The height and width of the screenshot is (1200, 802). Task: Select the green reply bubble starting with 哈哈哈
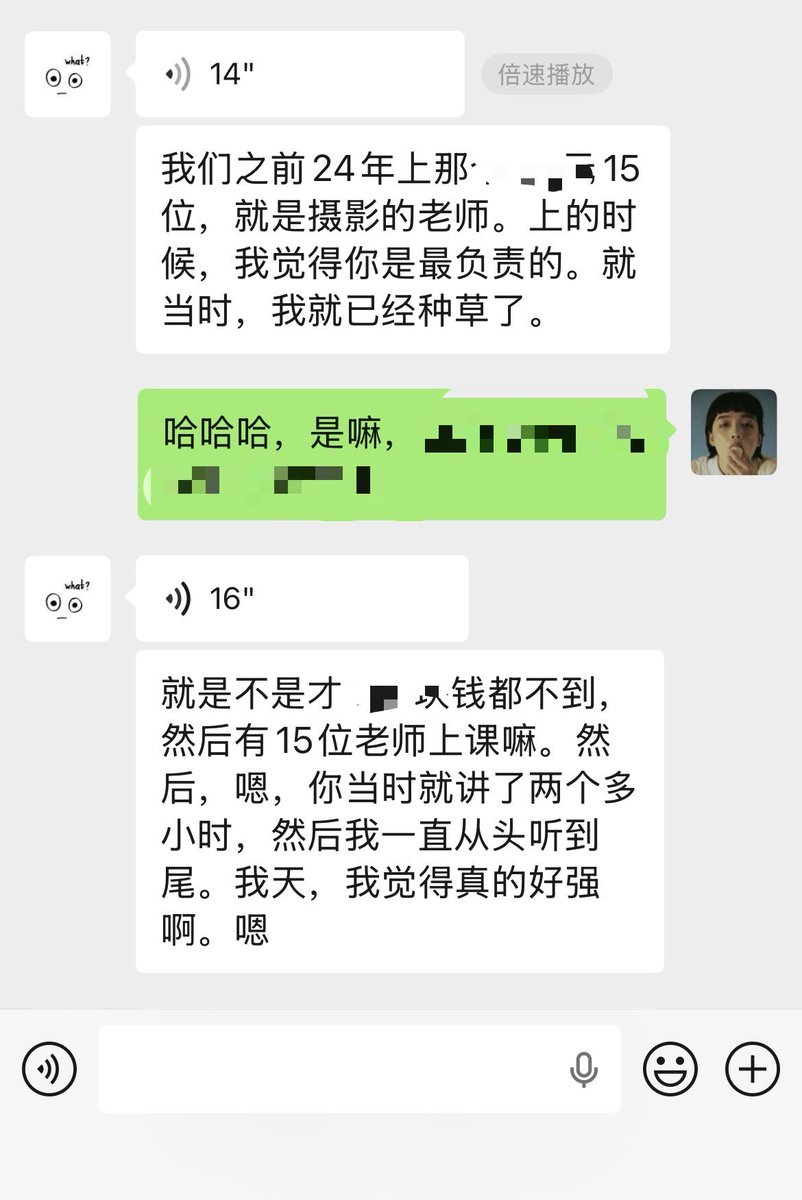click(400, 450)
